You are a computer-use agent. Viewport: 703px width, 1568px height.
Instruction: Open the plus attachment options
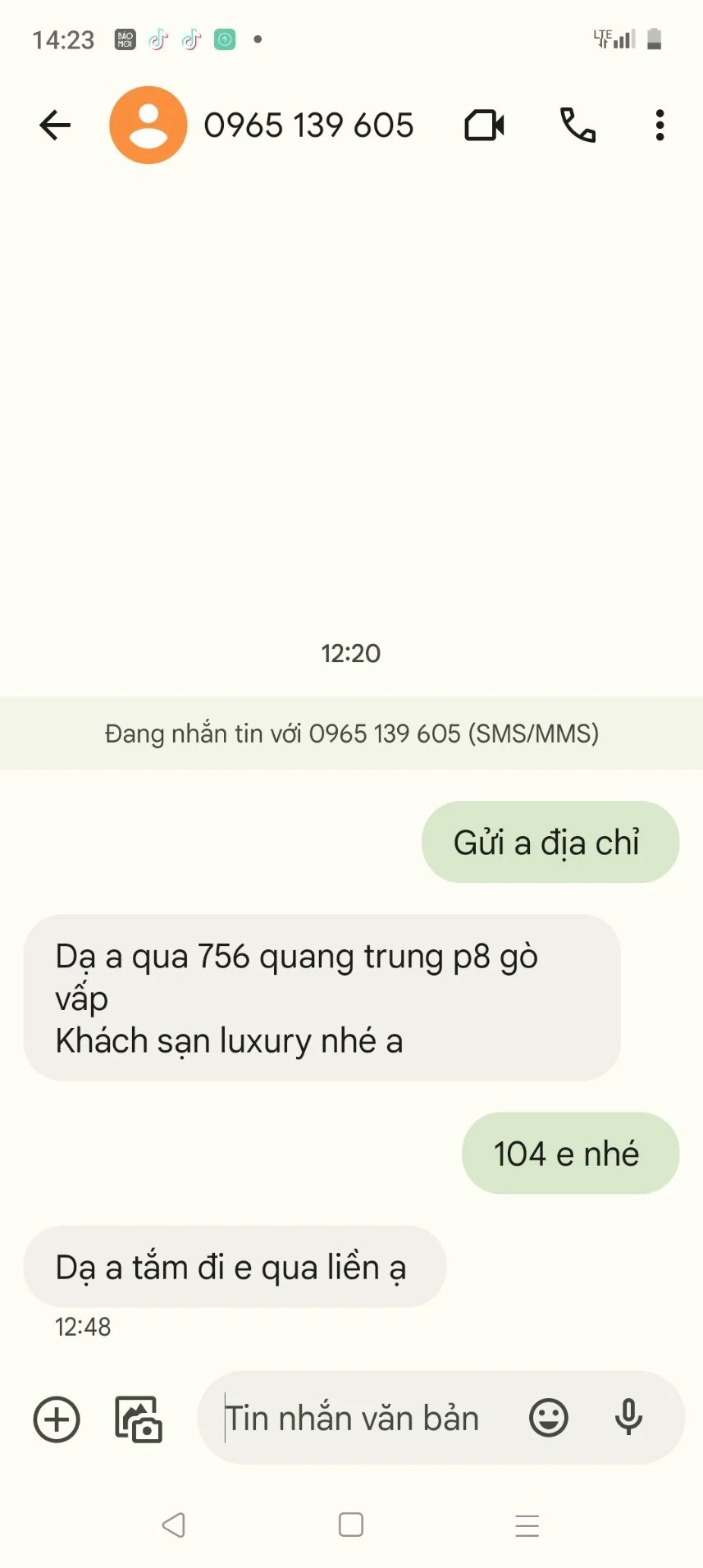click(57, 1419)
